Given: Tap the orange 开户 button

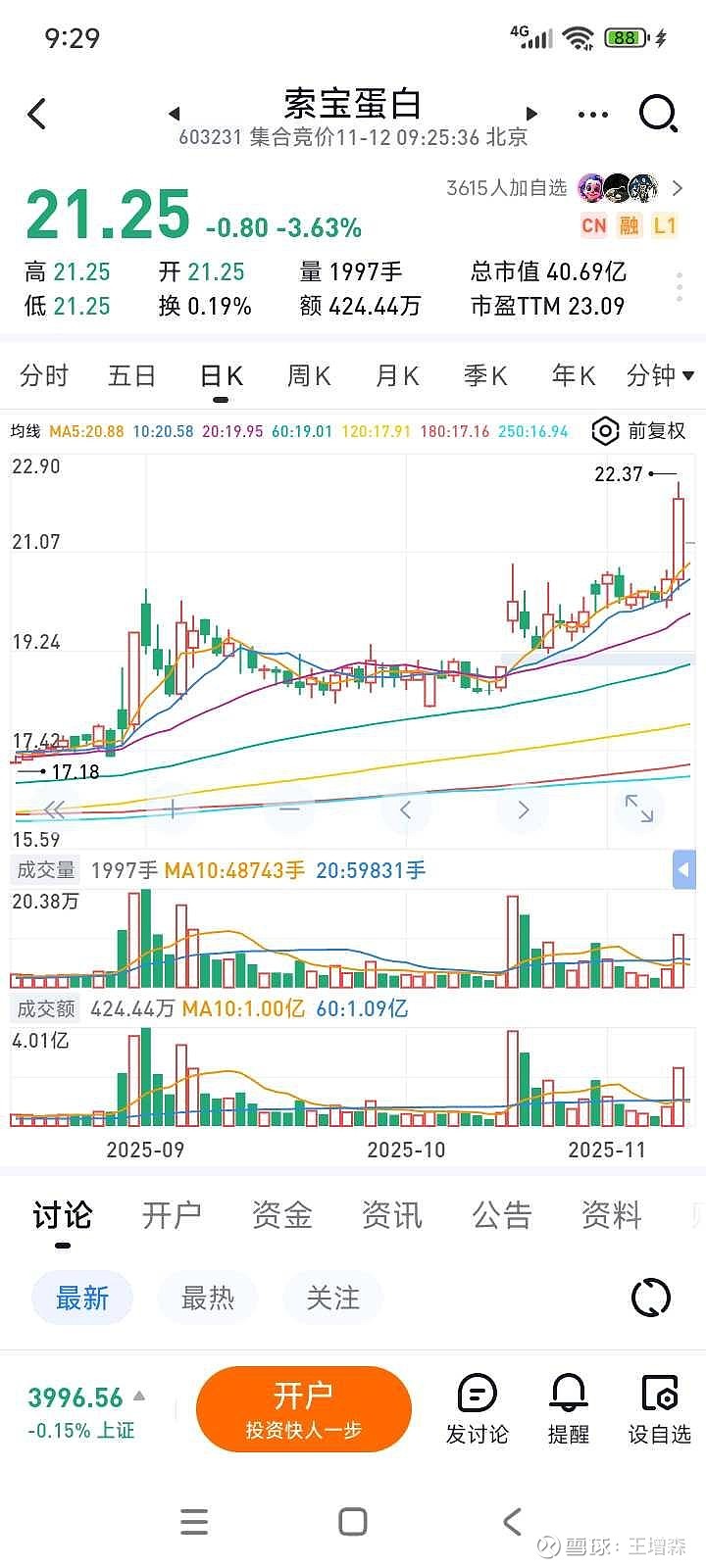Looking at the screenshot, I should [x=303, y=1409].
